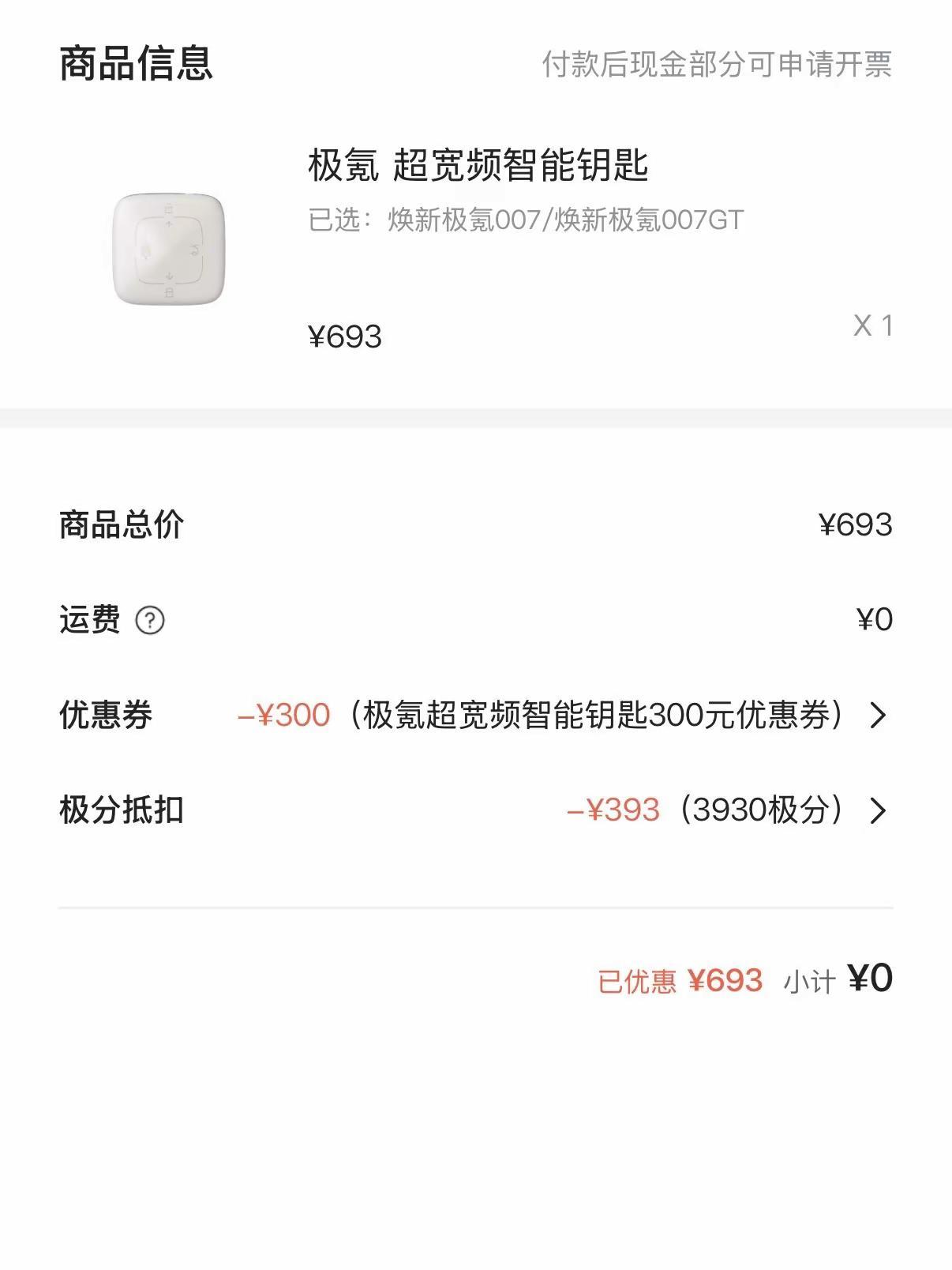Open the 极分抵扣 points deduction row
The image size is (952, 1270).
click(x=476, y=810)
